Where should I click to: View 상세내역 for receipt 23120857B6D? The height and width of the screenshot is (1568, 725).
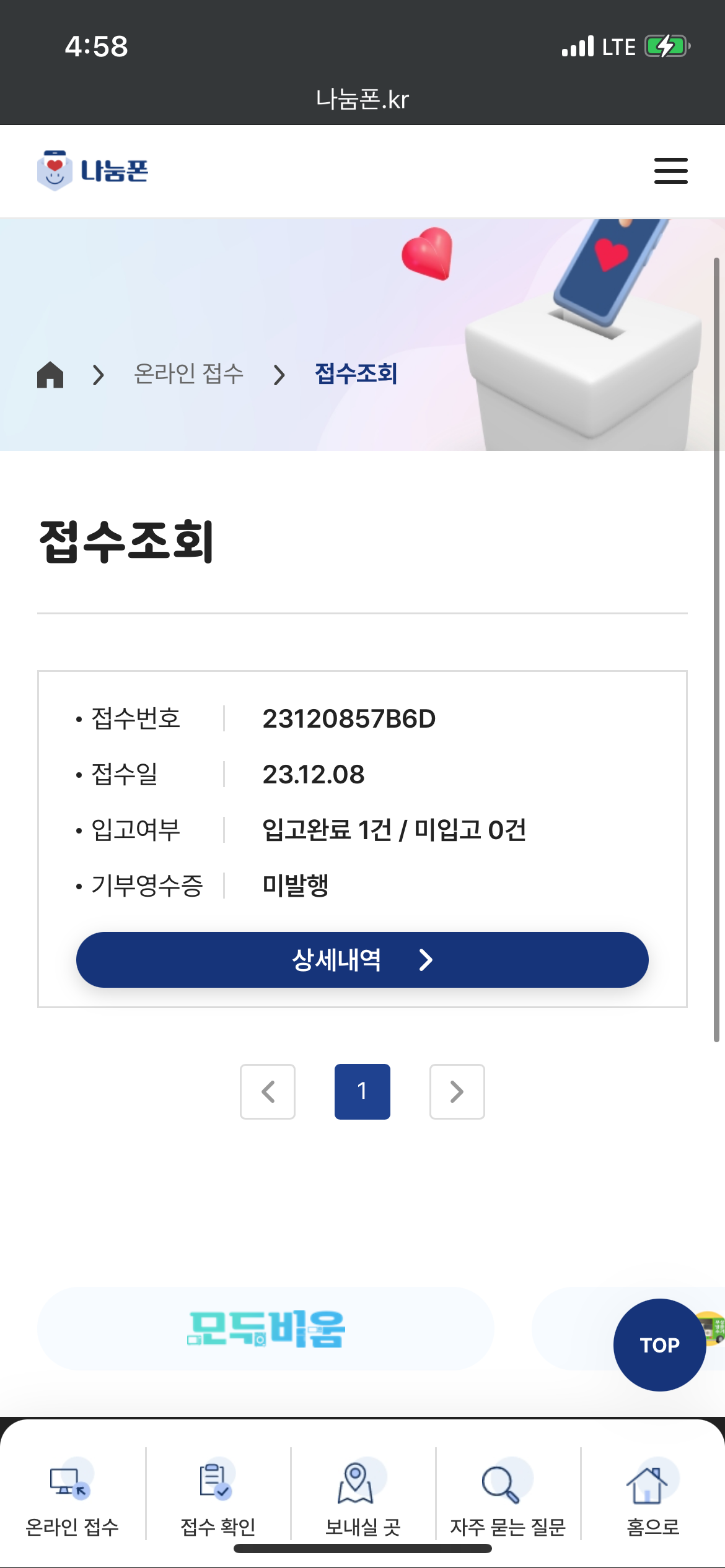point(362,960)
